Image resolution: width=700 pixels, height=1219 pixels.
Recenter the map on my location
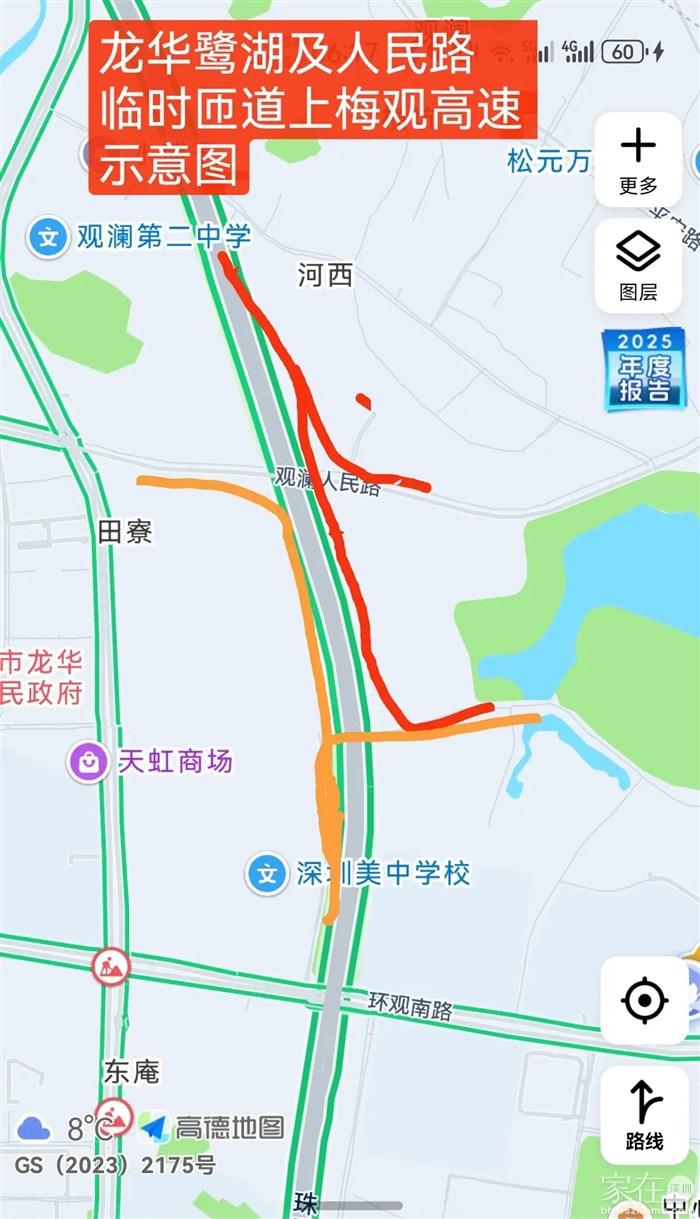click(x=644, y=999)
